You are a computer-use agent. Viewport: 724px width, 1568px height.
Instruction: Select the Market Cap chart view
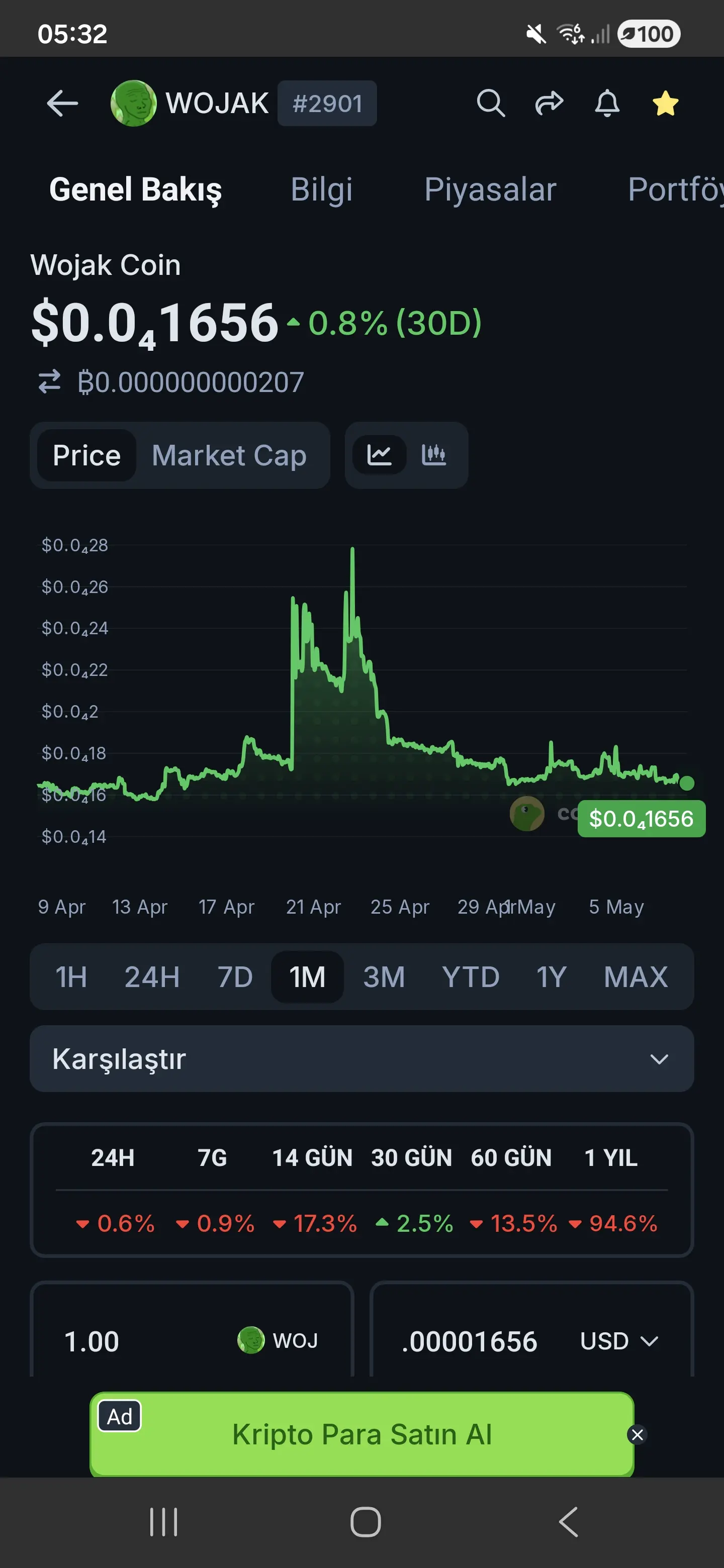[x=229, y=455]
